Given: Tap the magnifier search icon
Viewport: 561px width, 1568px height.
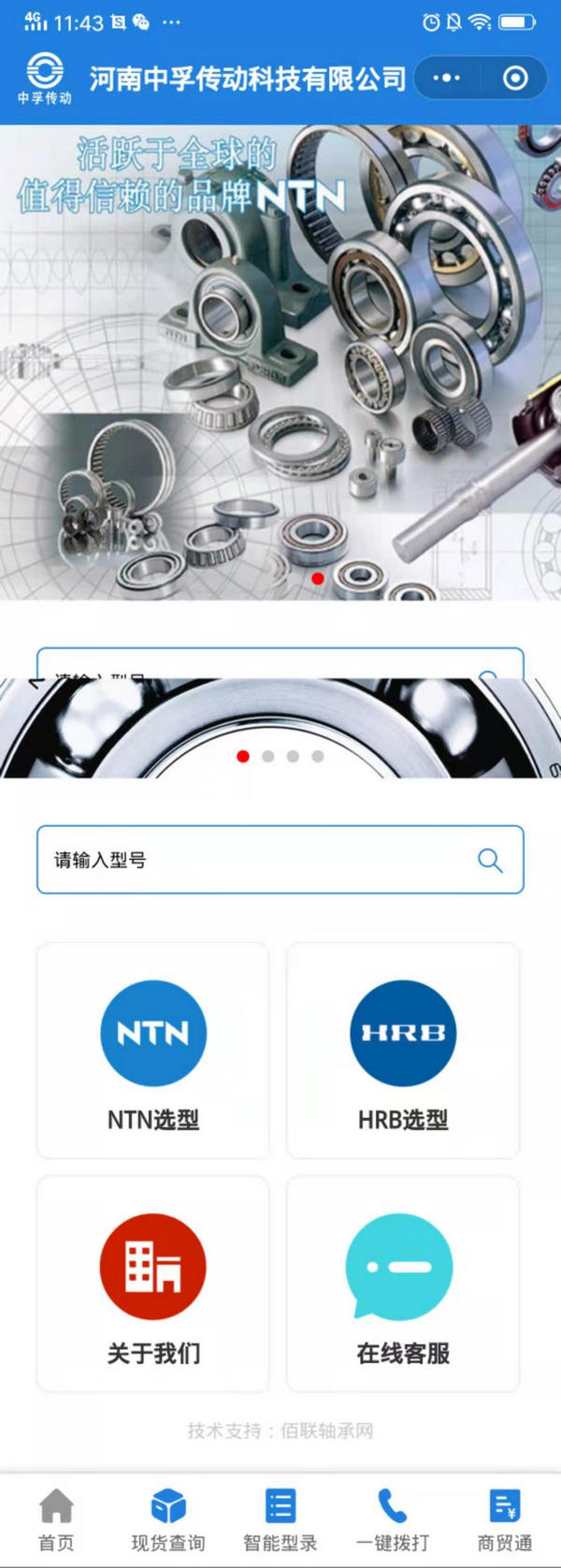Looking at the screenshot, I should click(490, 860).
